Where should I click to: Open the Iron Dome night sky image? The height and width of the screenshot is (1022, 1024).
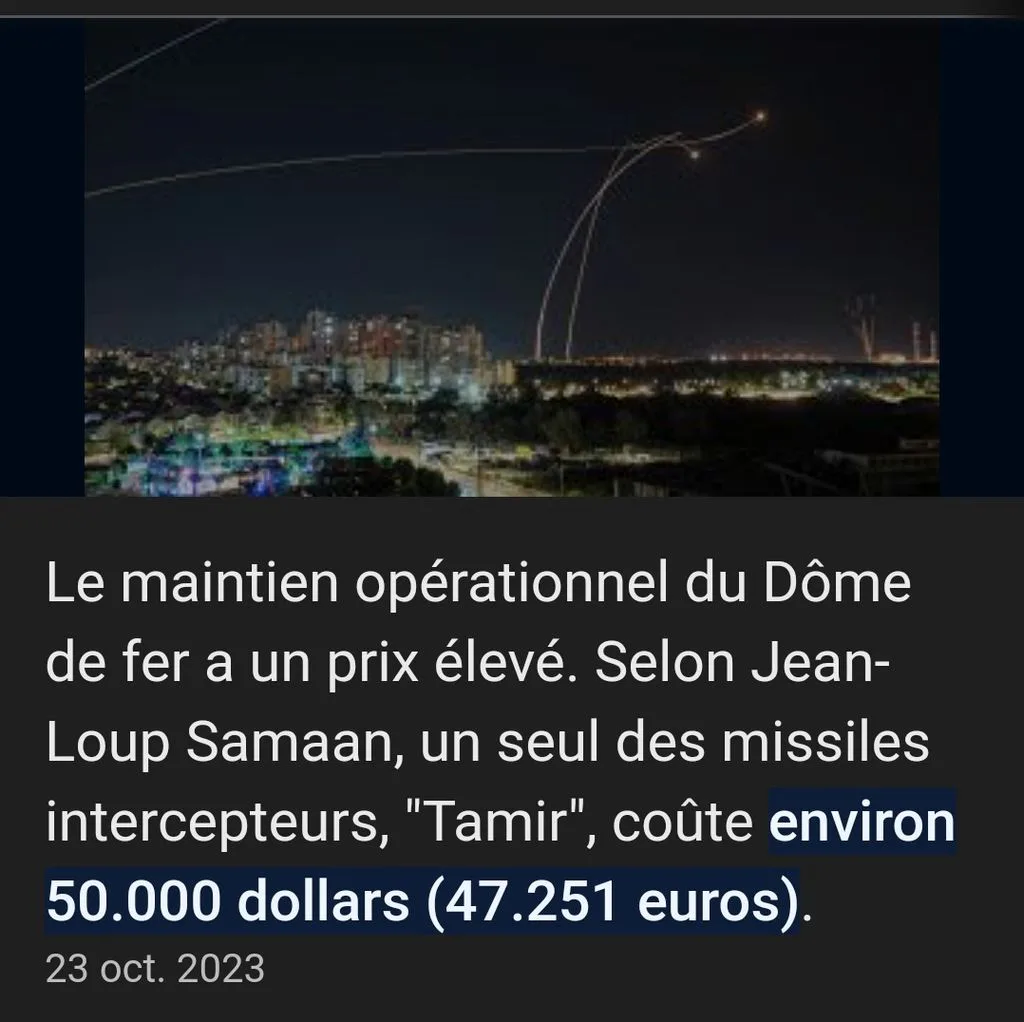[512, 257]
